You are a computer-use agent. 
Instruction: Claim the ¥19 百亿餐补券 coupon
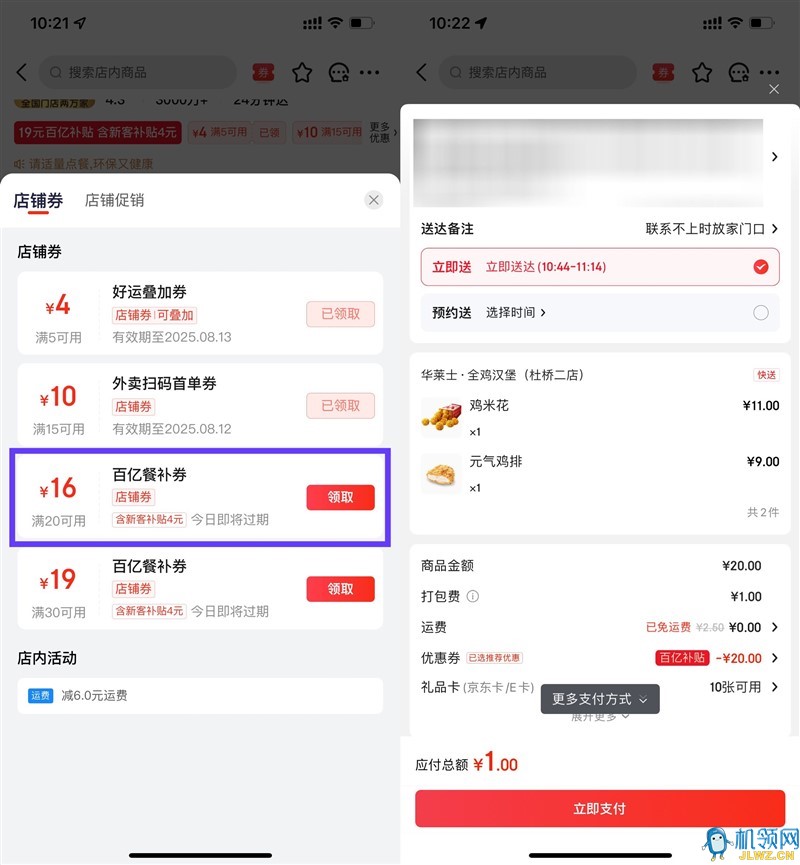(340, 589)
